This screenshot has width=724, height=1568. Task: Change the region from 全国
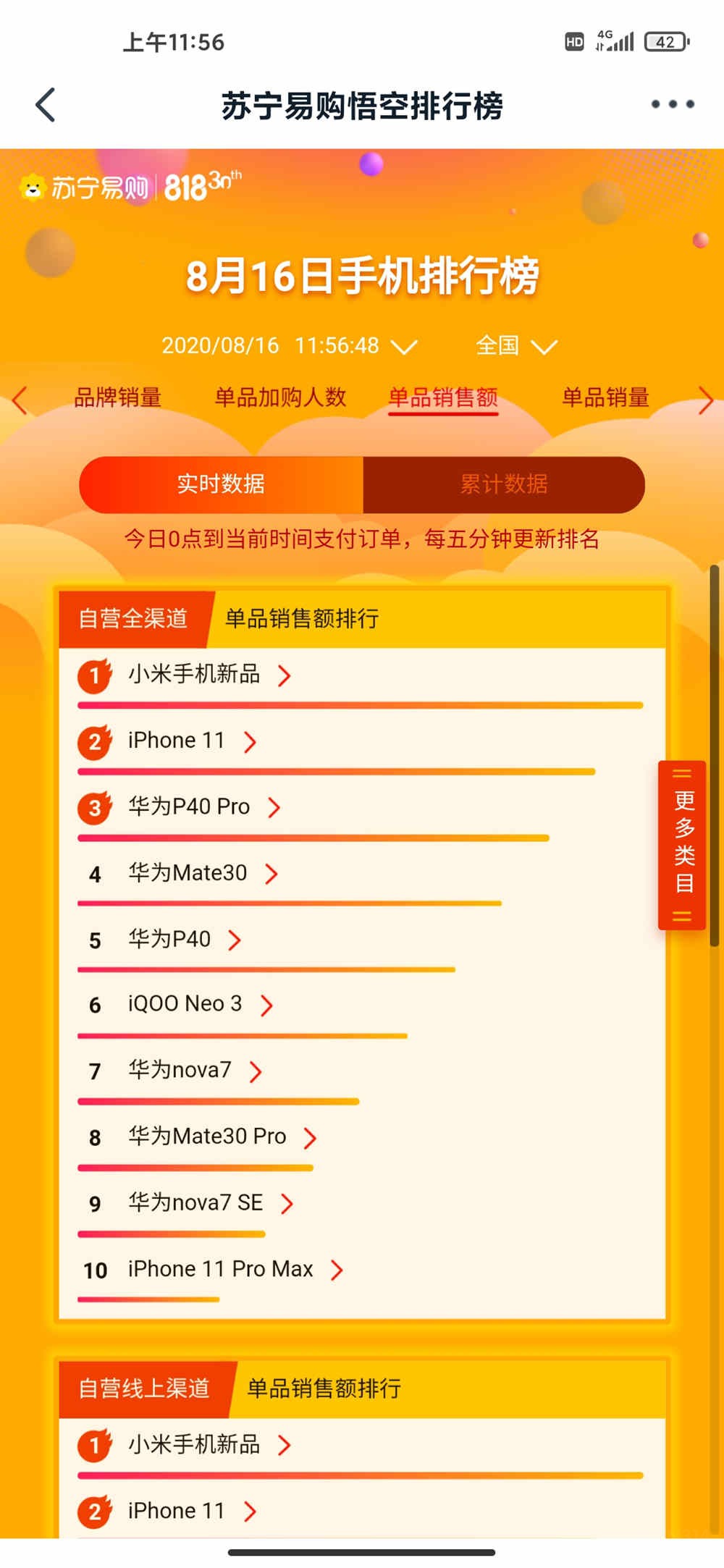[x=515, y=346]
